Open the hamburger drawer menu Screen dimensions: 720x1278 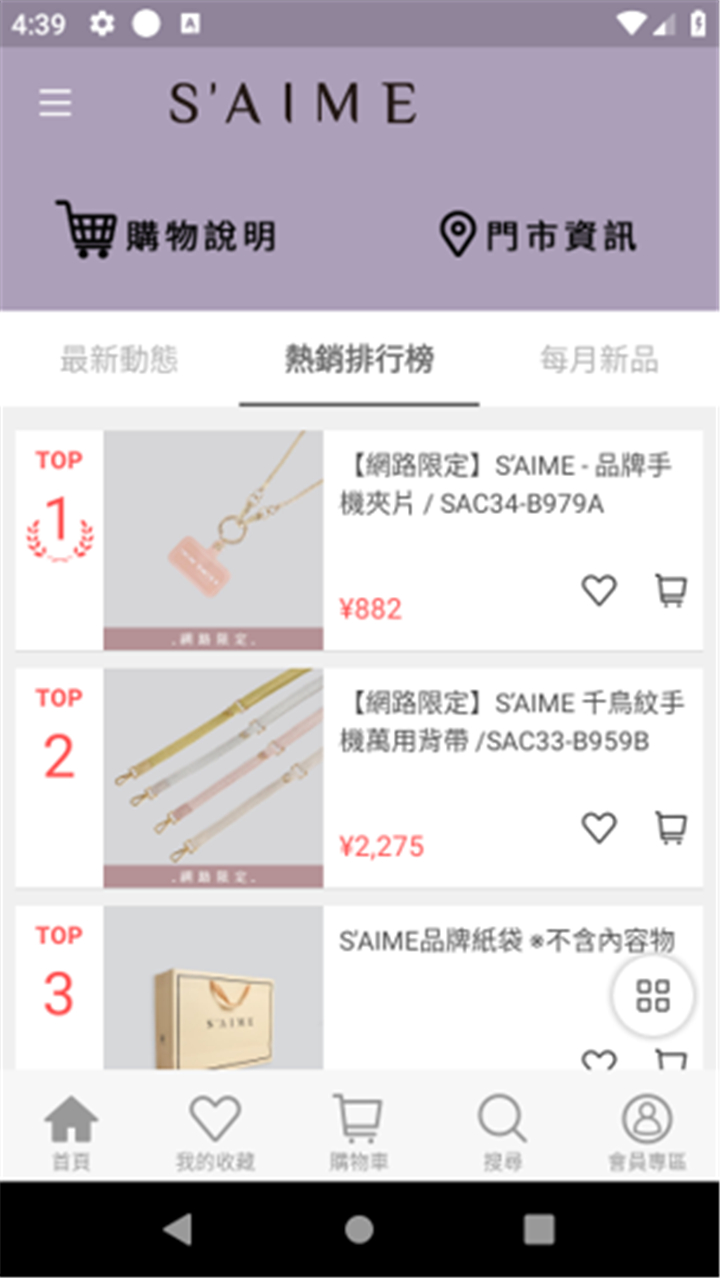[x=55, y=103]
